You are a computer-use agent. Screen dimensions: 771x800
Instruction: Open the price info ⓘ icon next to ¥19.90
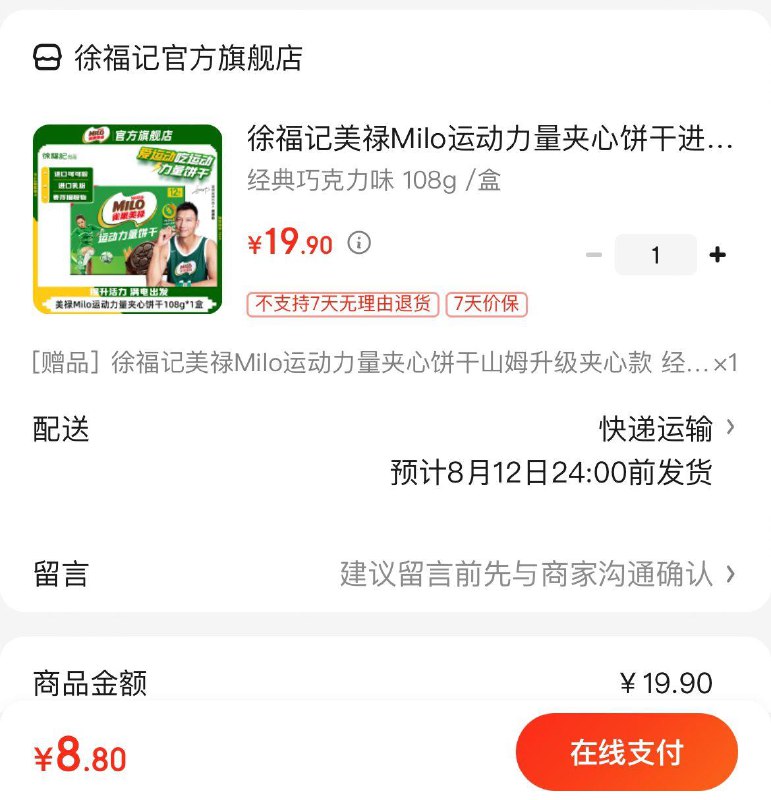[358, 243]
